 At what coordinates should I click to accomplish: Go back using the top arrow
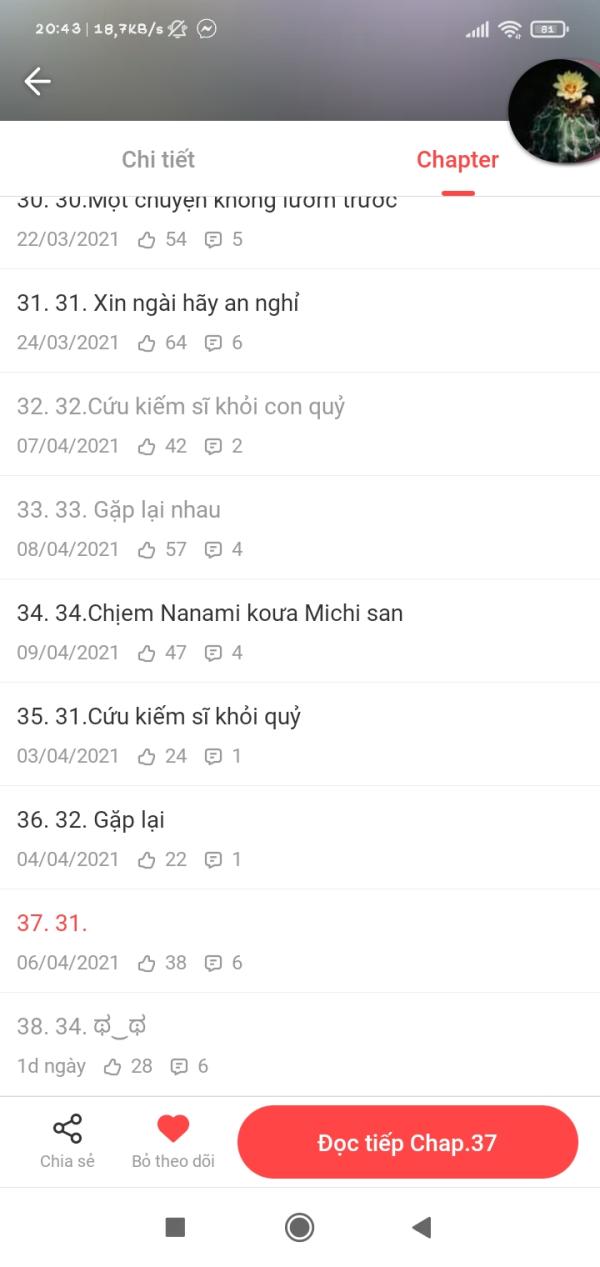pyautogui.click(x=38, y=81)
